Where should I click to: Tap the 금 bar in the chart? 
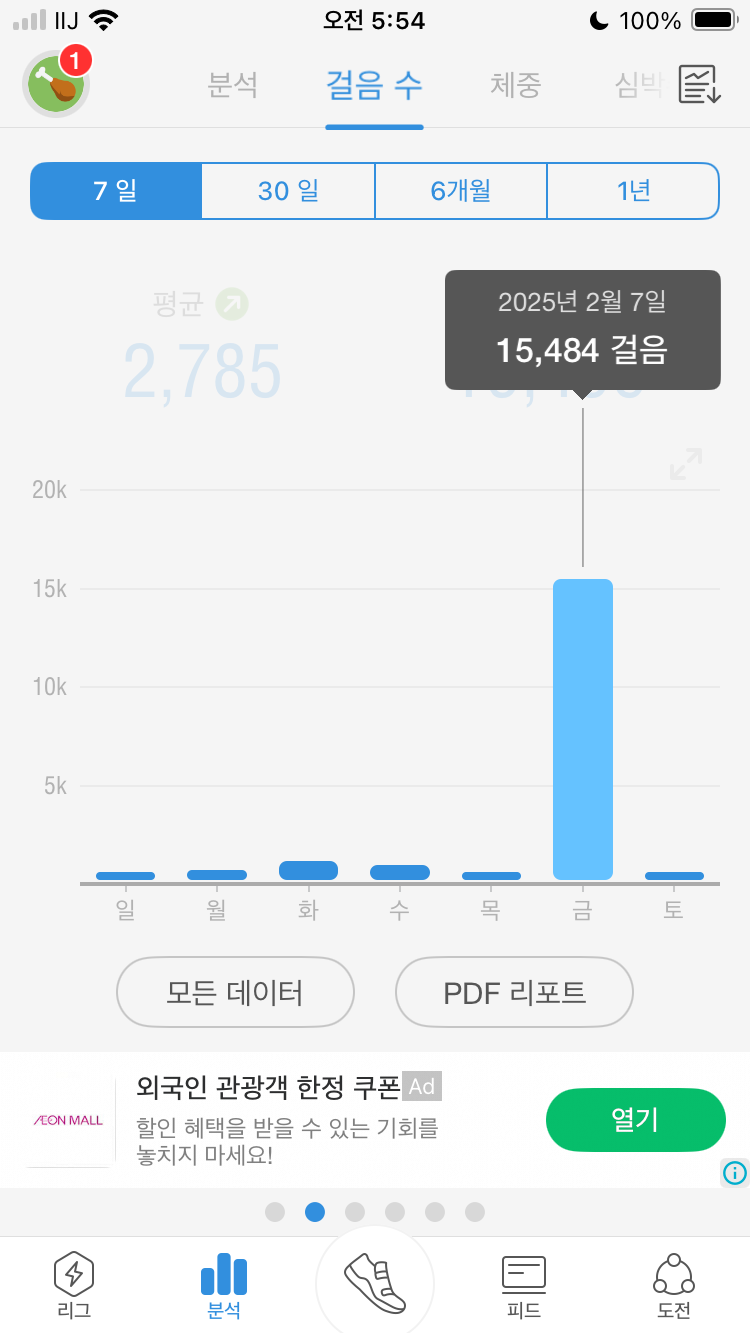point(582,729)
